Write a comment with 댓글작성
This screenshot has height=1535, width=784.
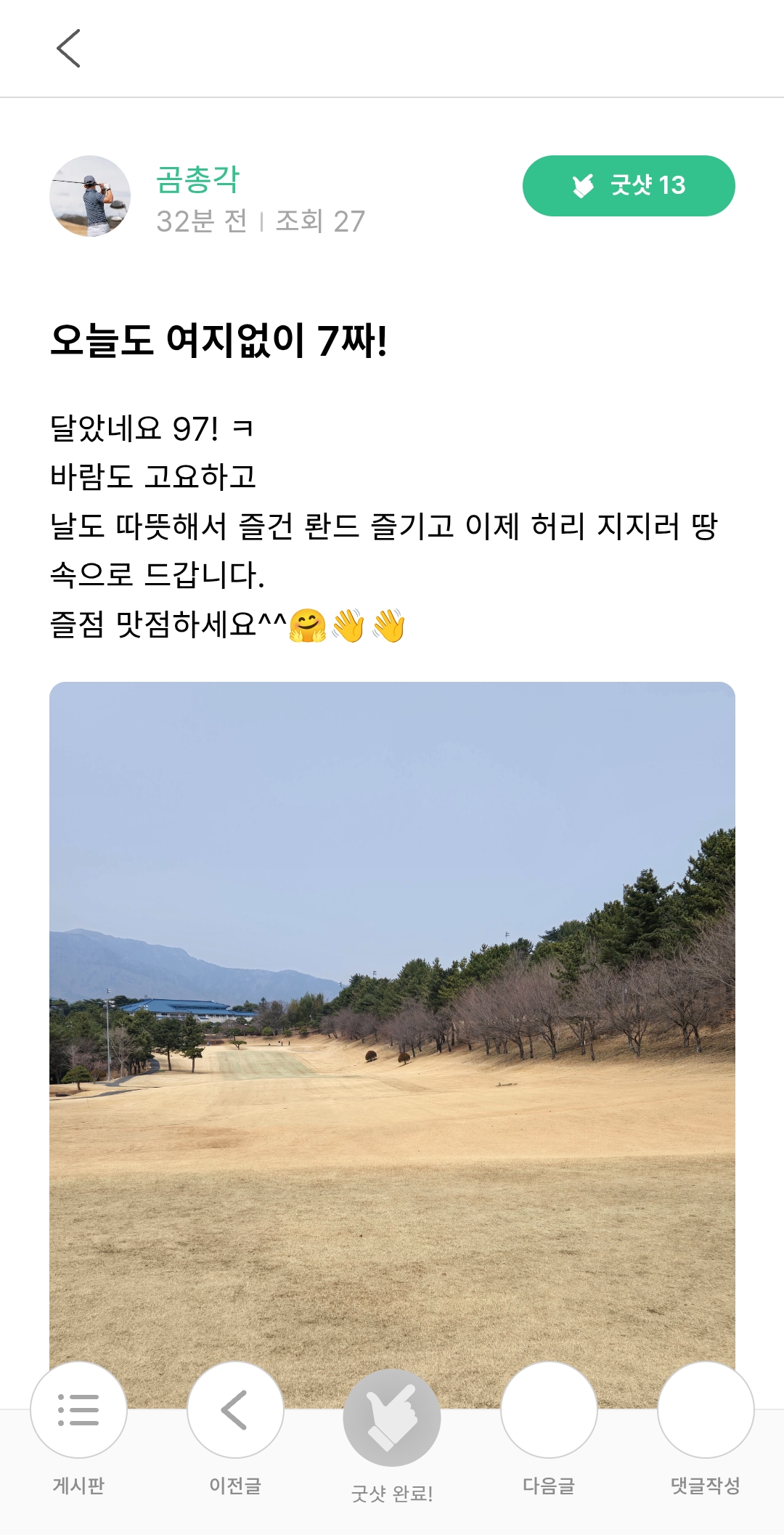pos(706,1410)
